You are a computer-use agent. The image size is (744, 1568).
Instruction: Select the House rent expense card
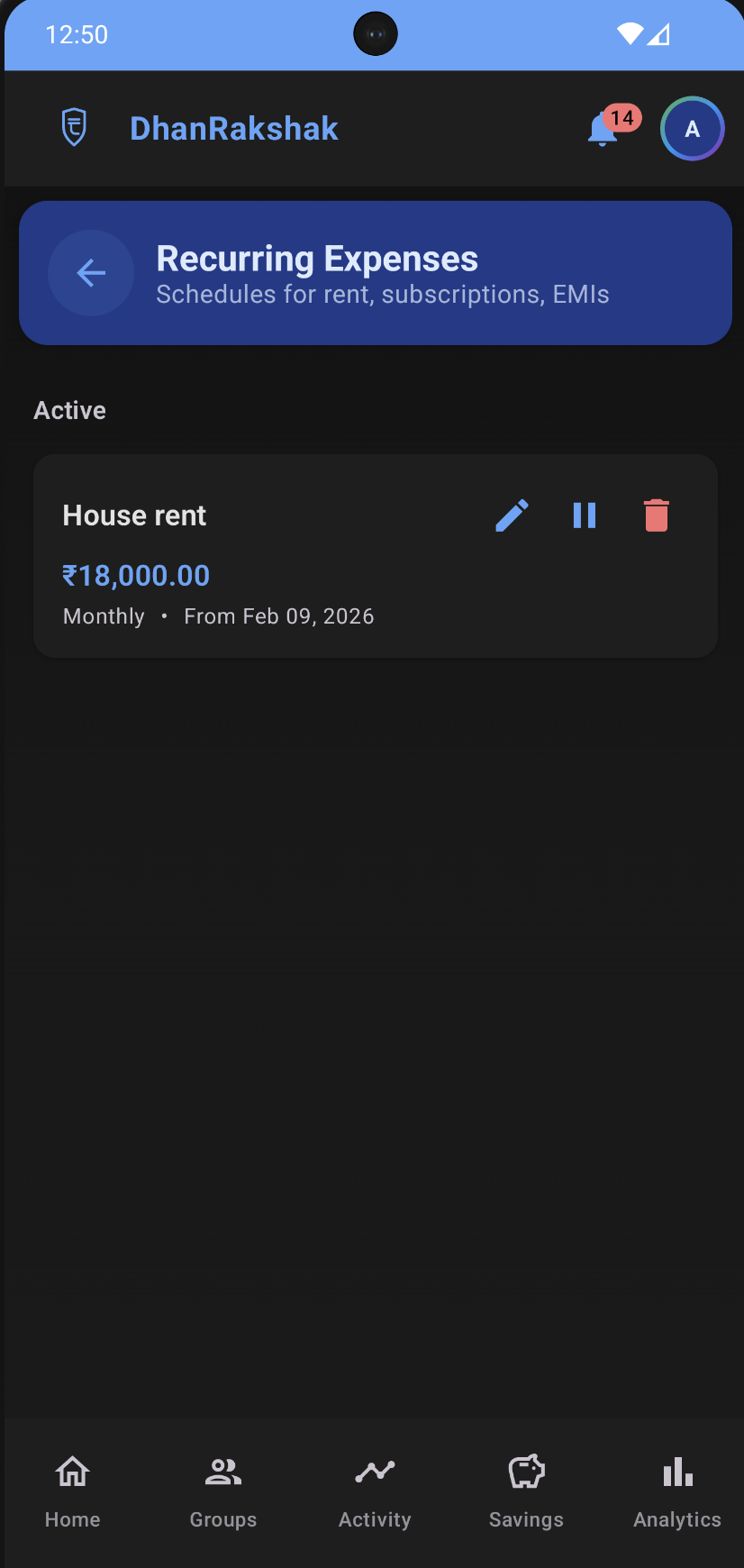coord(270,555)
